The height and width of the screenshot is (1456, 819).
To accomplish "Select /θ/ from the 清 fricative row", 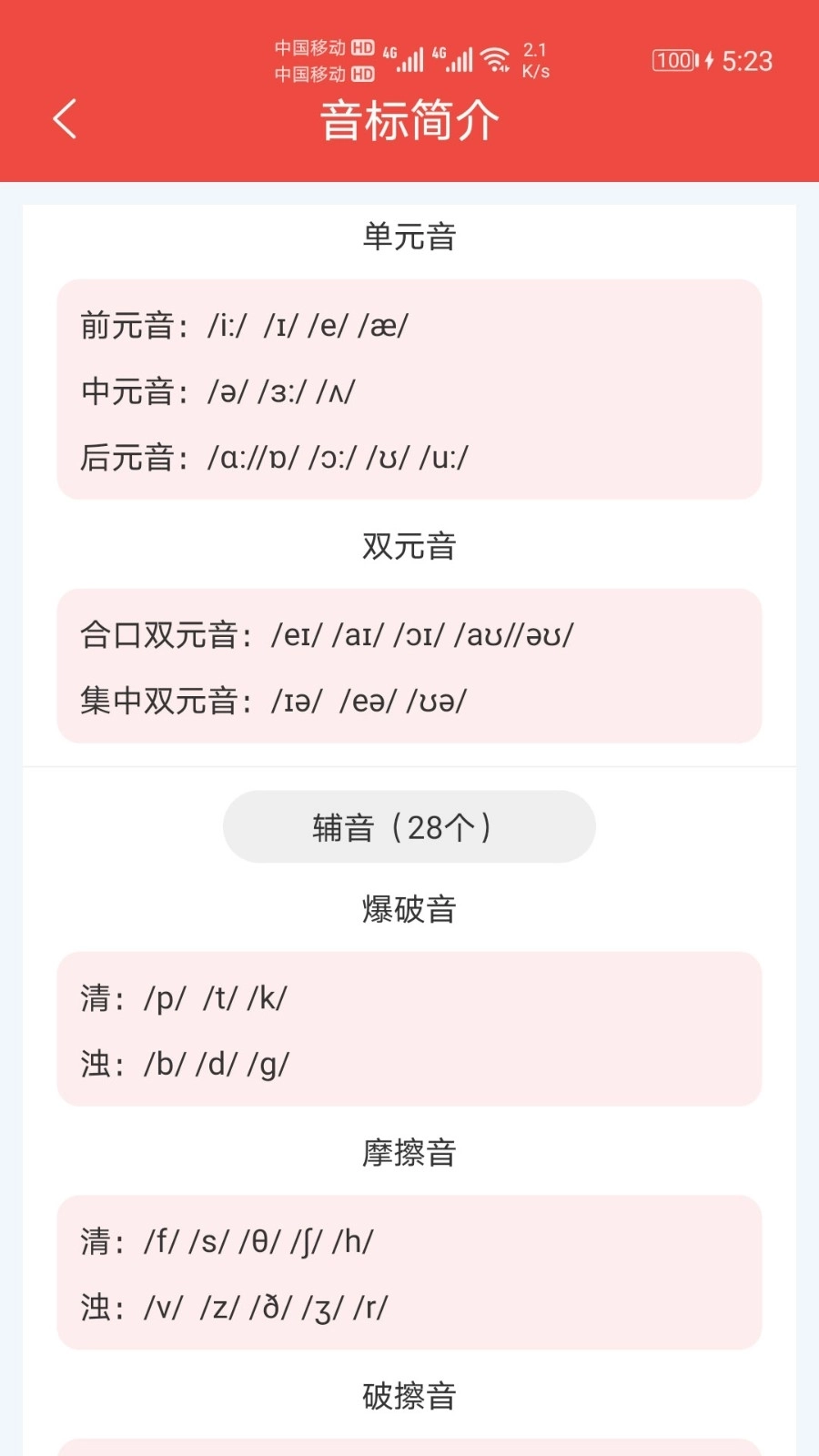I will pyautogui.click(x=259, y=1239).
